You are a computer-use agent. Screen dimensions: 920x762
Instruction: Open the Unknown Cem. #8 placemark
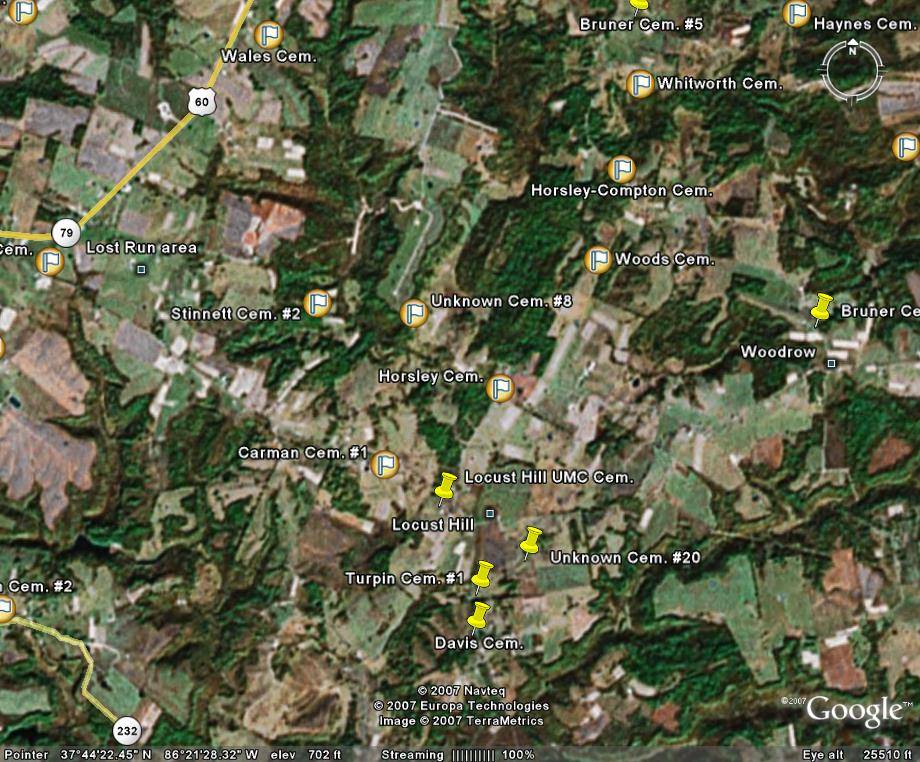pos(413,313)
